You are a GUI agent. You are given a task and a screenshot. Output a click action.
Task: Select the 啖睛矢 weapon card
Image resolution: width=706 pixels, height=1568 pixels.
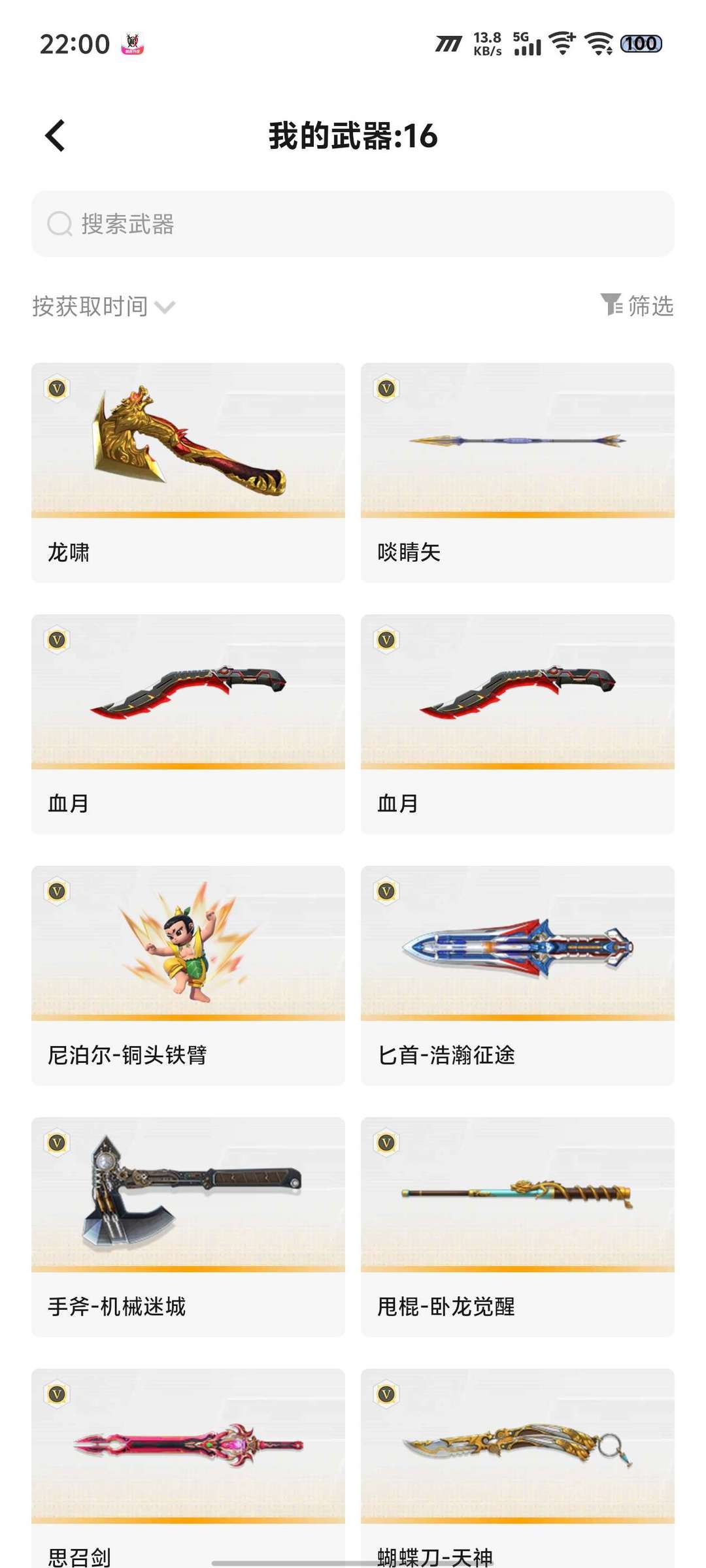[518, 472]
